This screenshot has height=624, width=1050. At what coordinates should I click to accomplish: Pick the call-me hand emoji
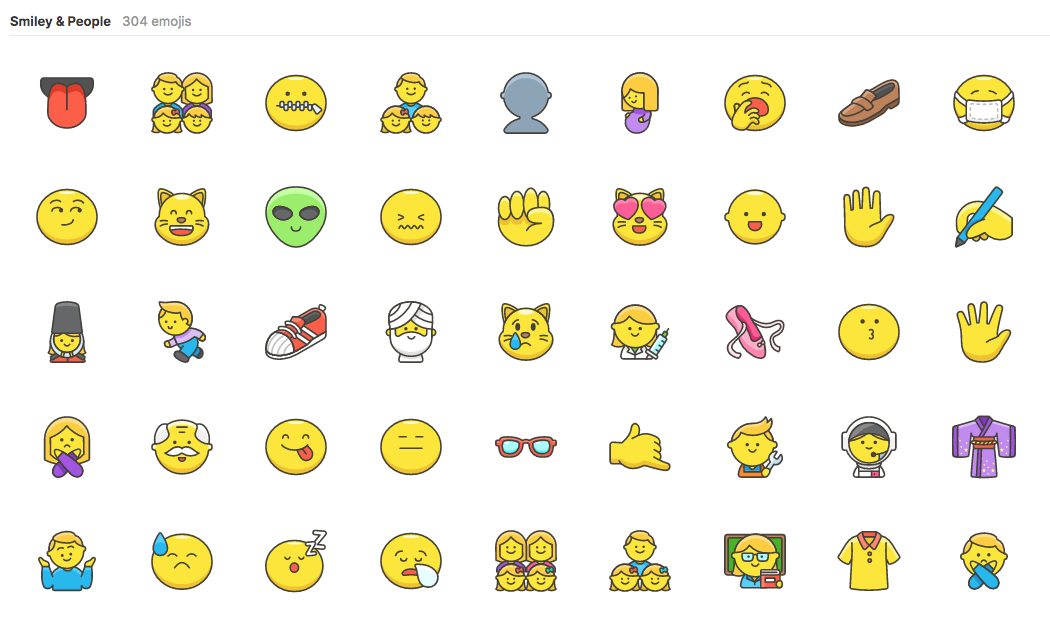coord(640,446)
